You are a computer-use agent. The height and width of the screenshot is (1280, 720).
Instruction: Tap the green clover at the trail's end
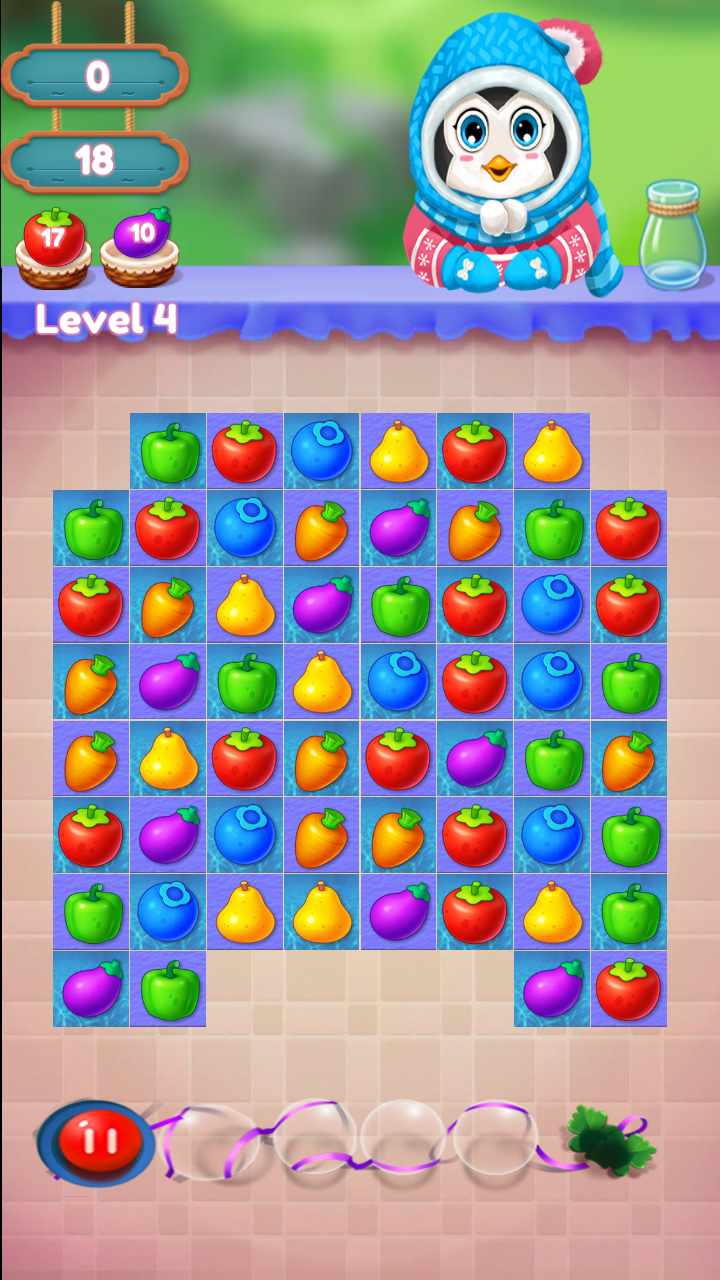click(610, 1140)
